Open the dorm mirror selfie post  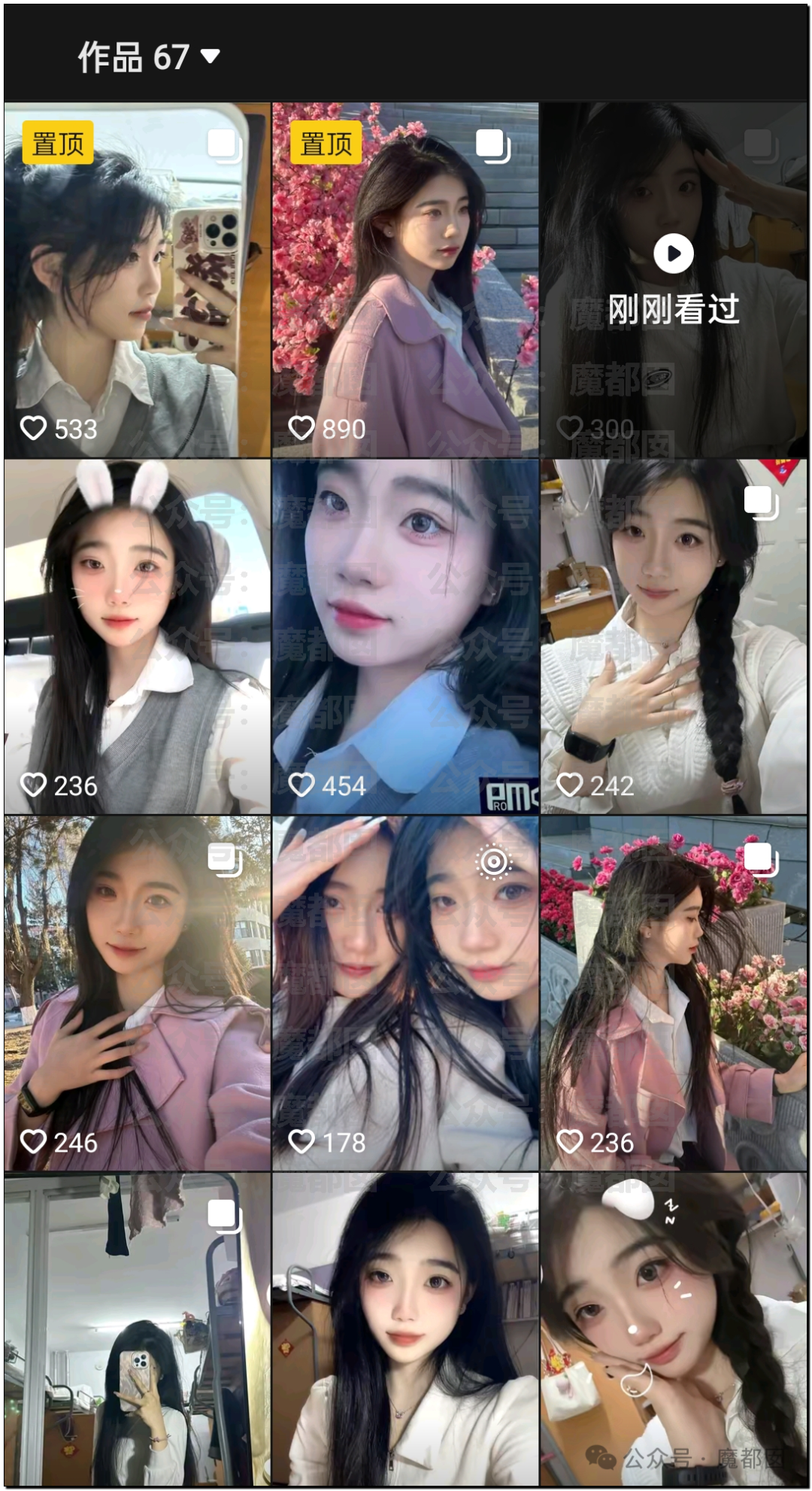[x=137, y=1329]
